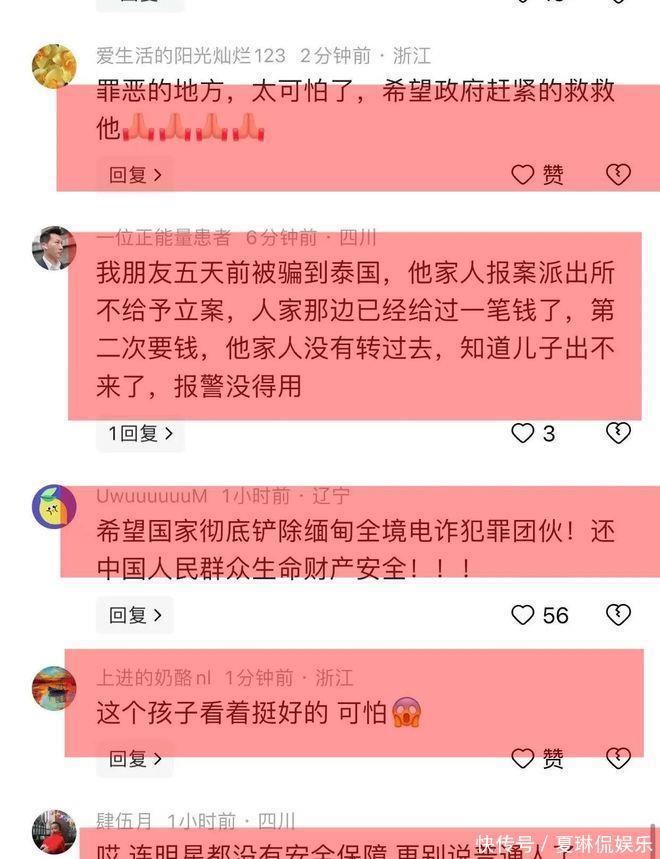660x859 pixels.
Task: Dislike 爱生活的阳光灿烂123's comment with broken heart
Action: click(618, 175)
